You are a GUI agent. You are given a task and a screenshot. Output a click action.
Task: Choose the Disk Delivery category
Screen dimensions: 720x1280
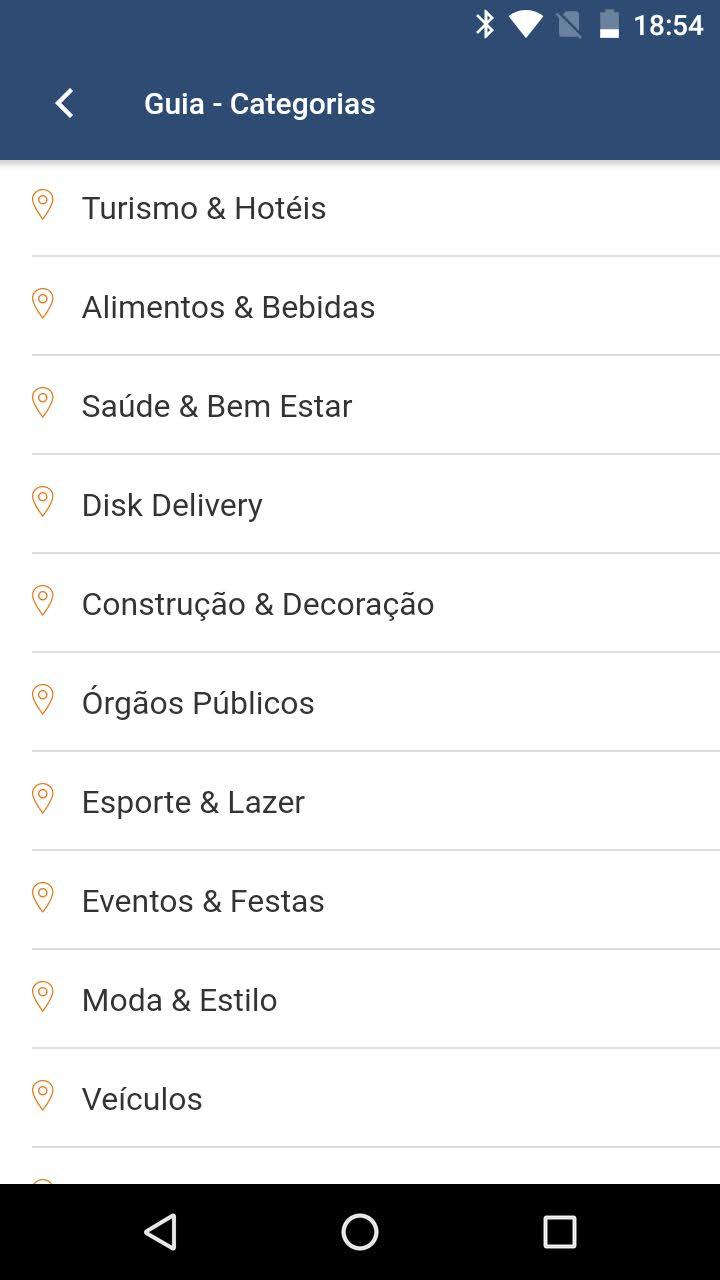click(360, 504)
